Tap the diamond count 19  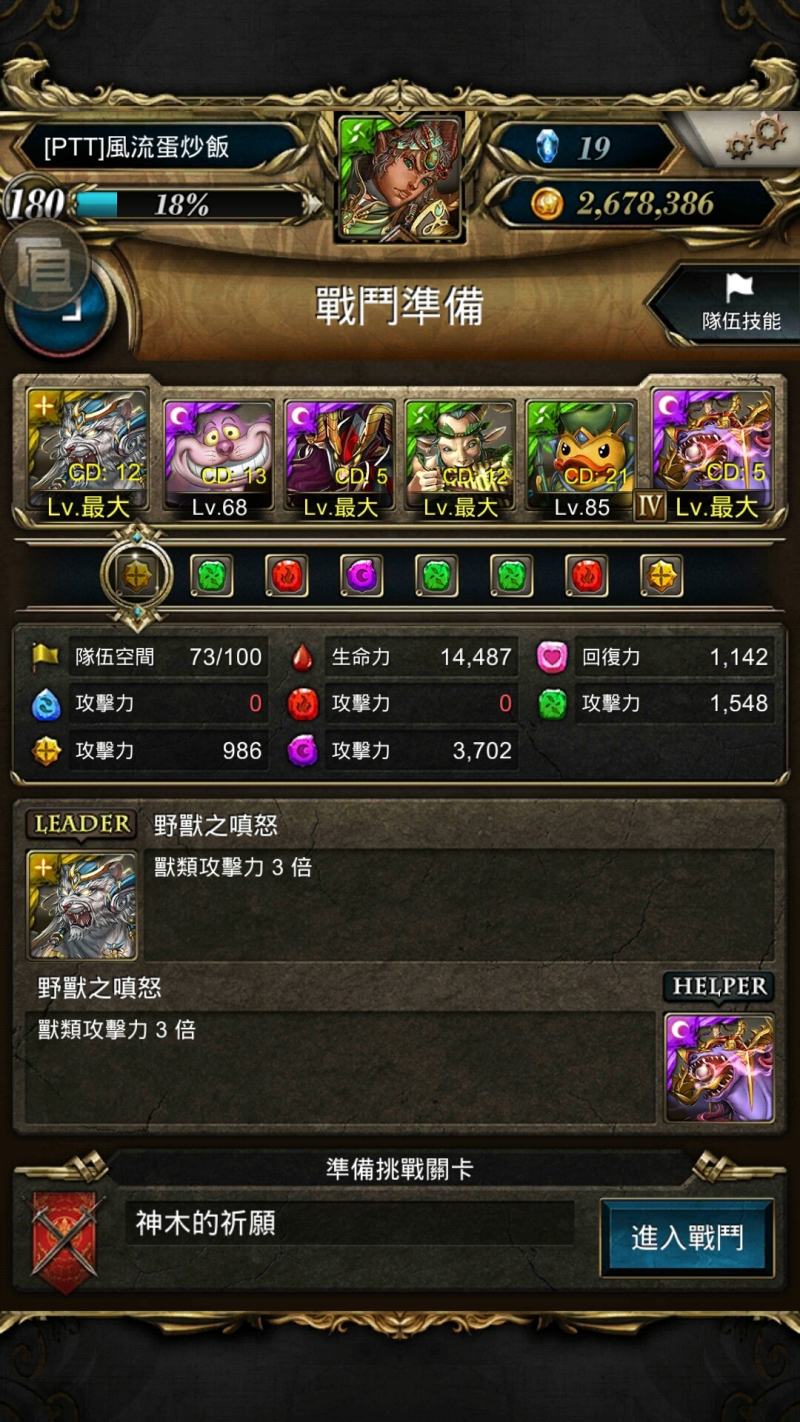592,149
